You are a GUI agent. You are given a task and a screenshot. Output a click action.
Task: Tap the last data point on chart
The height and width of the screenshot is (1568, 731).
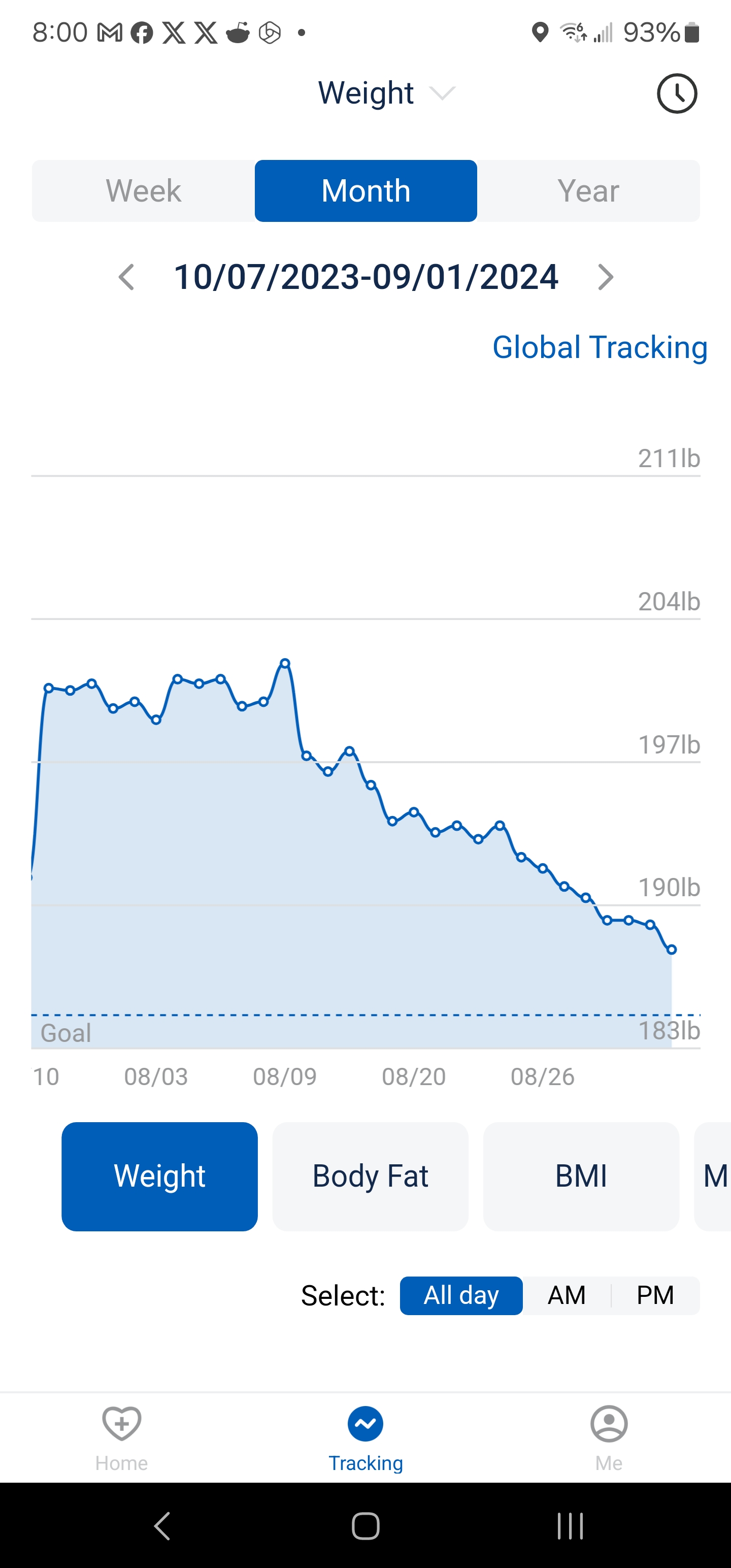coord(671,950)
